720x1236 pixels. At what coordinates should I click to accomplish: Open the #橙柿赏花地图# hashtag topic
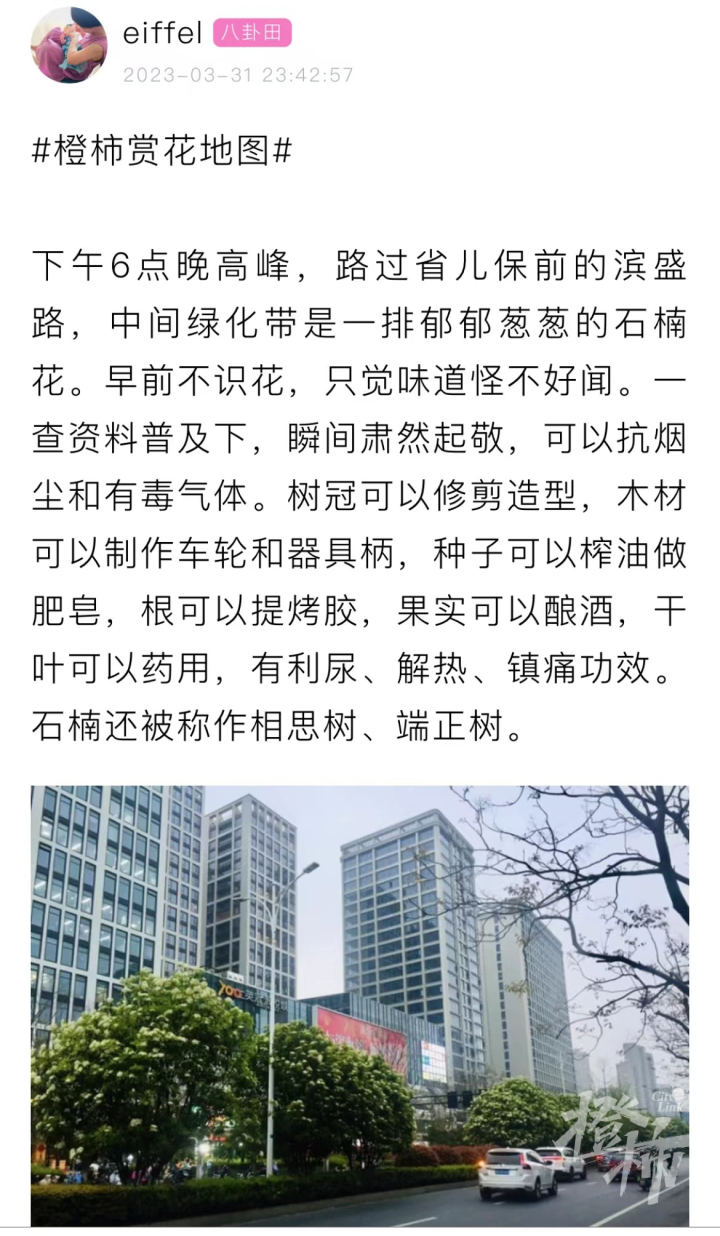[x=162, y=151]
